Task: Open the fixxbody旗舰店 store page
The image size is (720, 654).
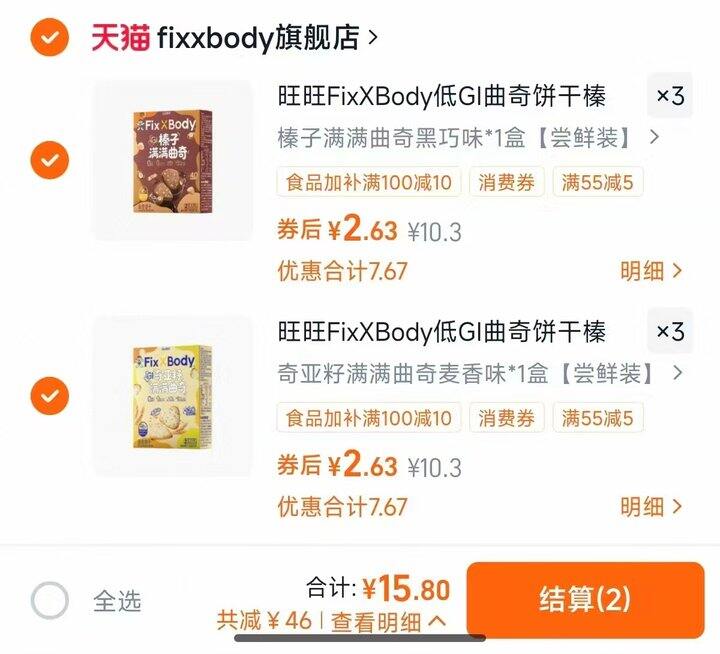Action: coord(235,37)
